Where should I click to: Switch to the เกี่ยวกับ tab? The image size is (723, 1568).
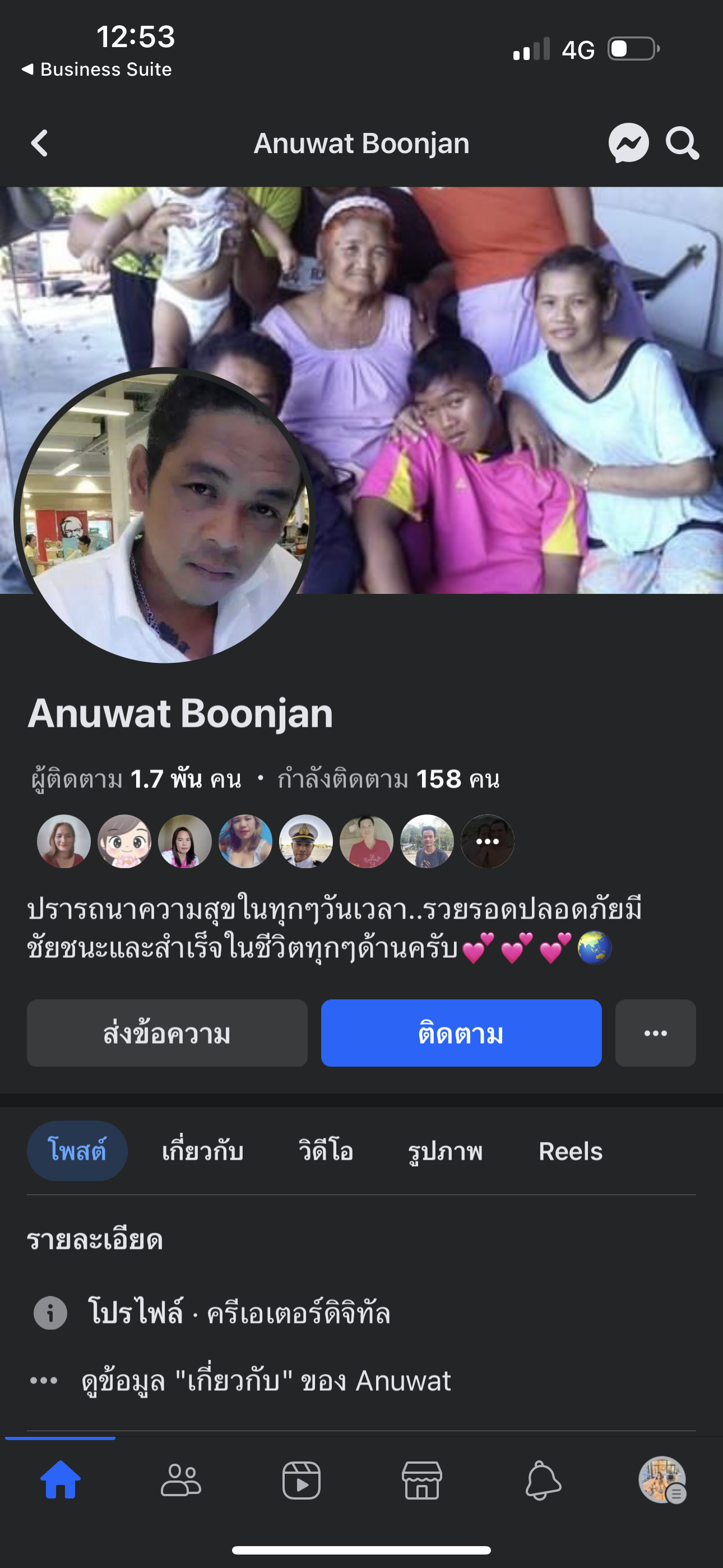[x=203, y=1151]
